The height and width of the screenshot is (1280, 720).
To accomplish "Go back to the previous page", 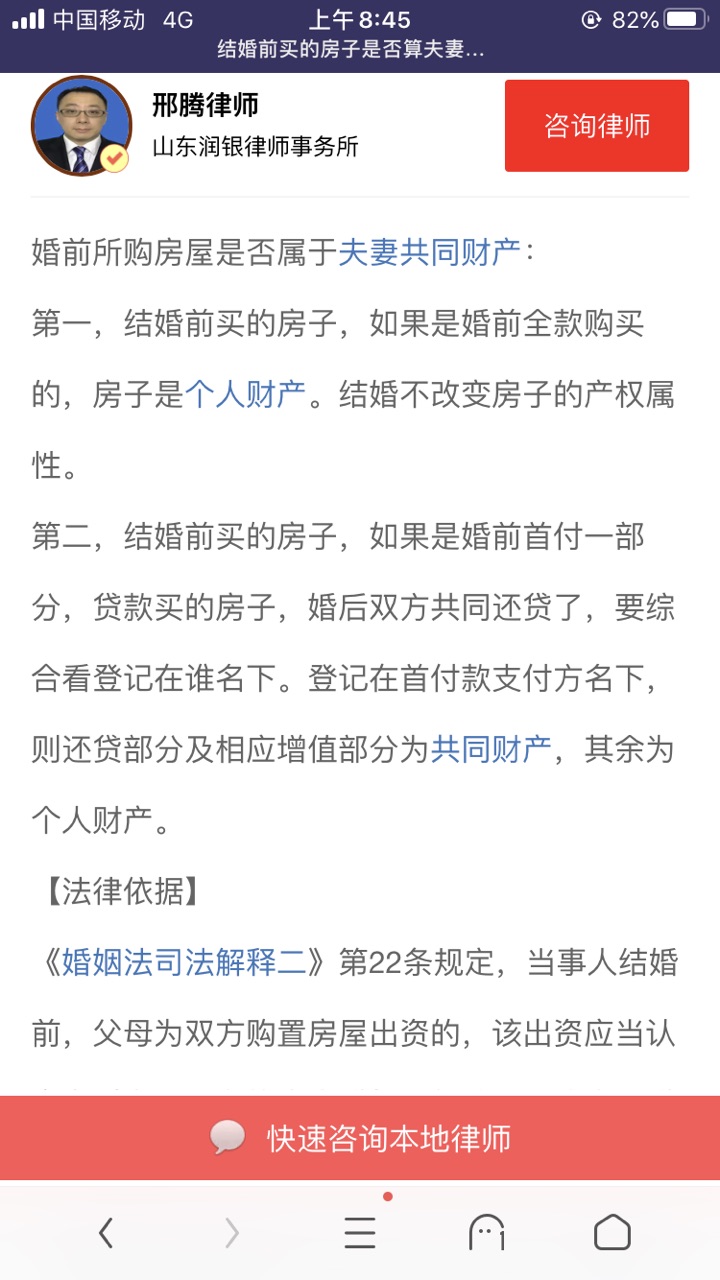I will pos(106,1234).
